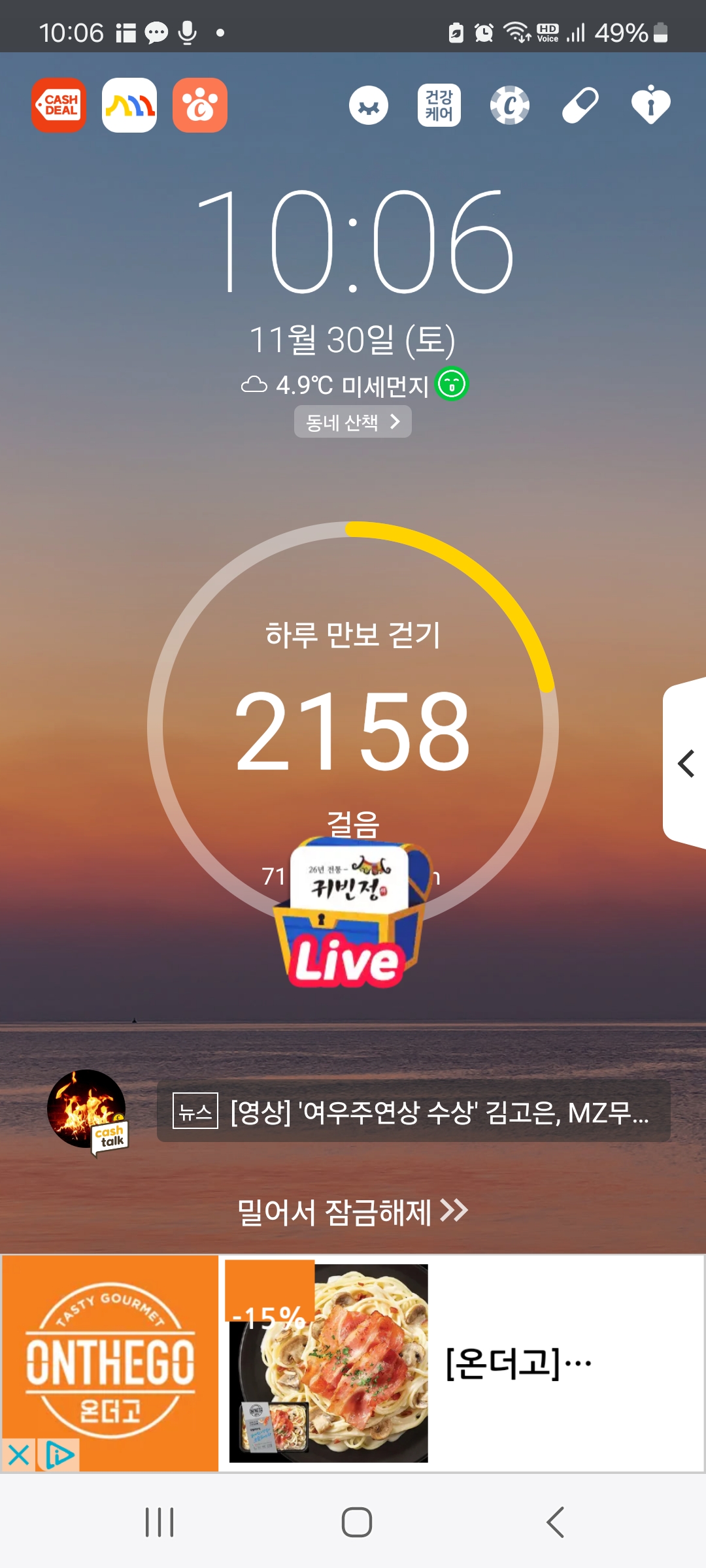Close the 온더고 ad with X
The image size is (706, 1568).
(18, 1455)
